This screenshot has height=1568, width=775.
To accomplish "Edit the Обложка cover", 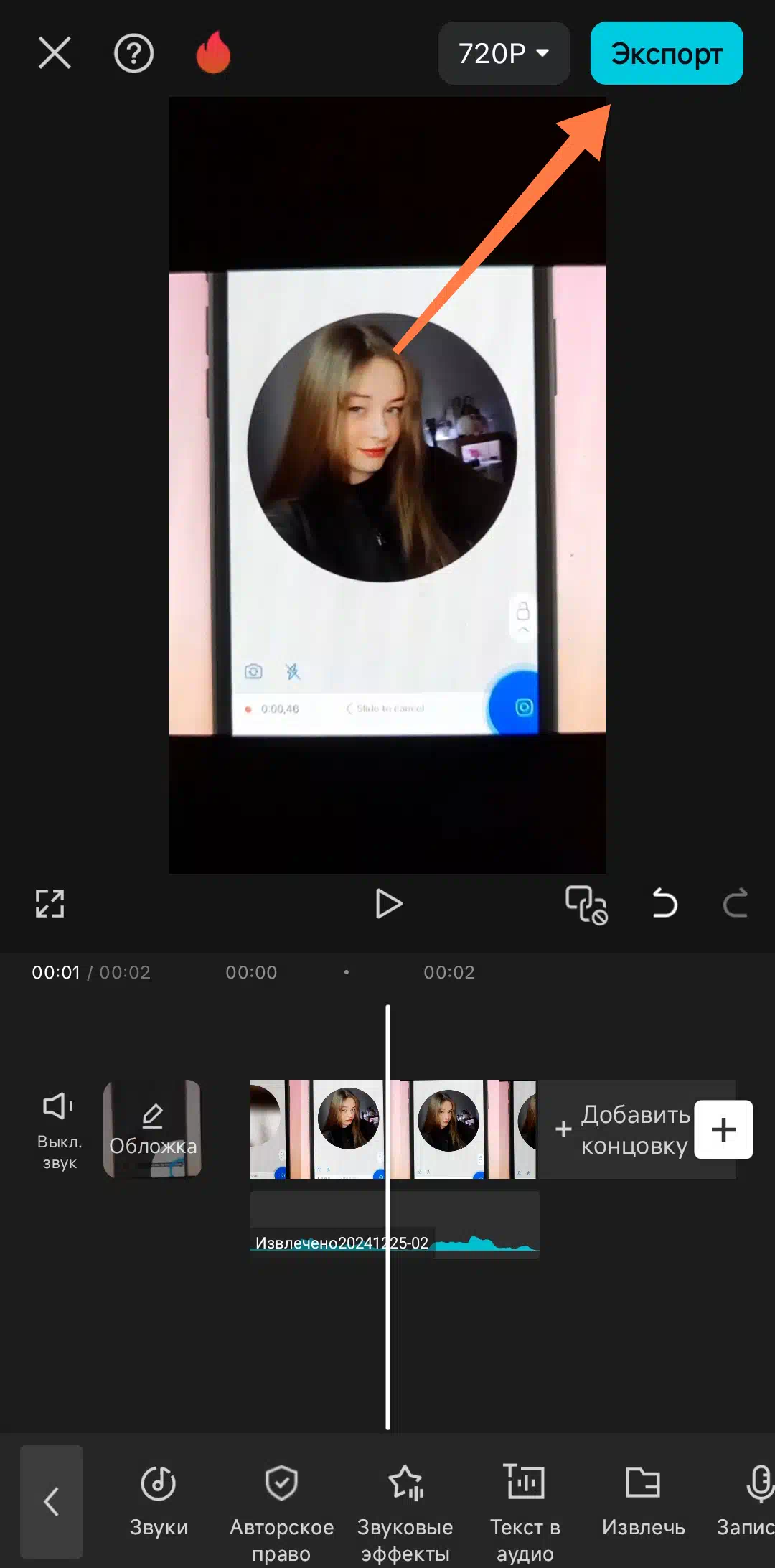I will pos(152,1129).
